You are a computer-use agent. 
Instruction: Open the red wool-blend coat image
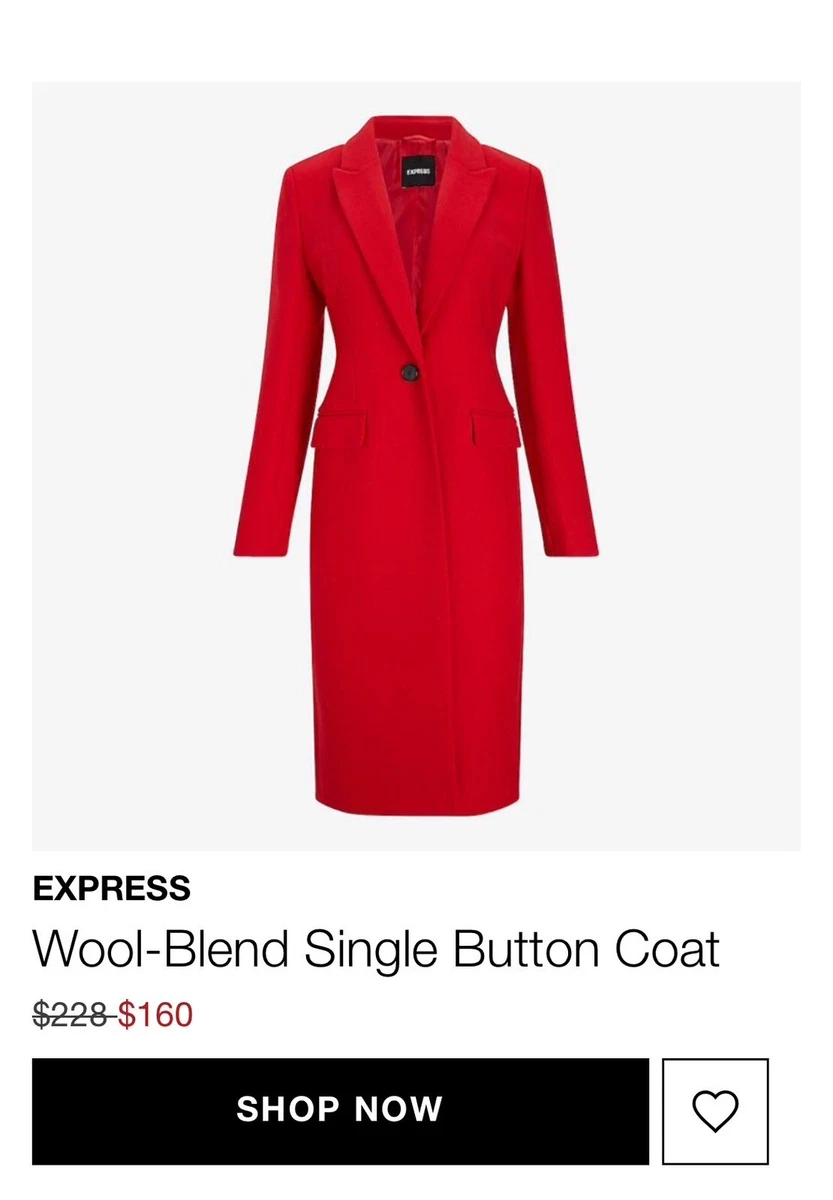click(416, 466)
